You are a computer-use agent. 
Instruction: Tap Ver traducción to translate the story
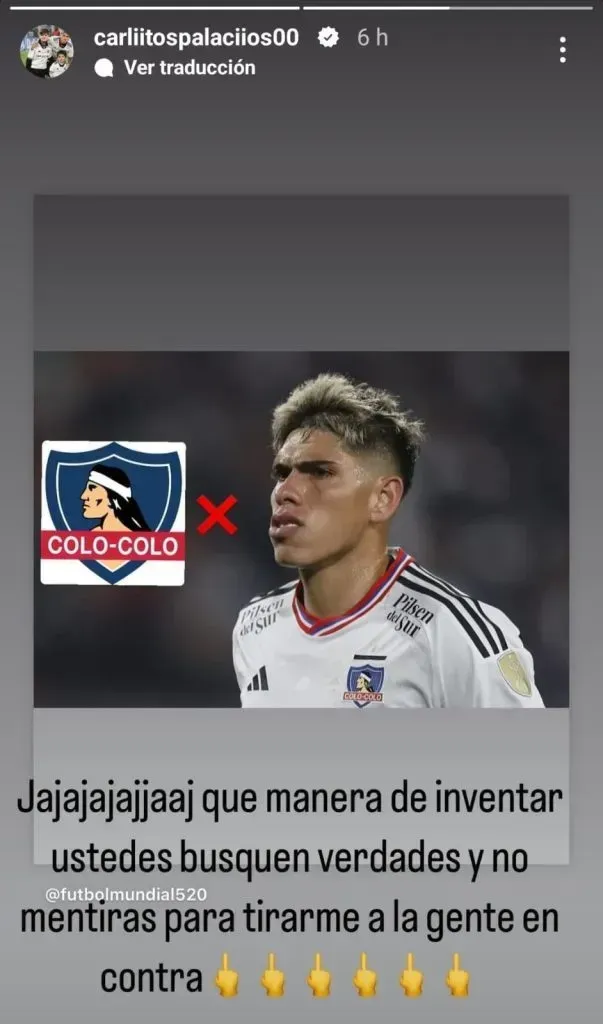[189, 68]
